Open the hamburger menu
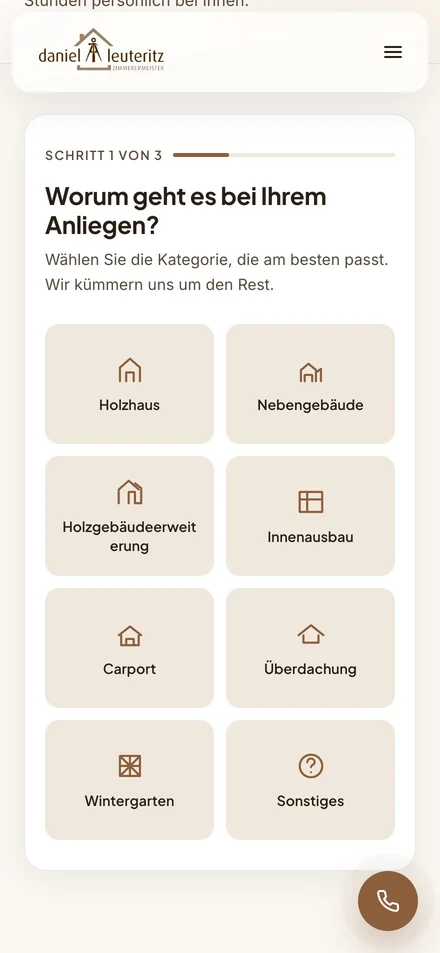 (393, 52)
